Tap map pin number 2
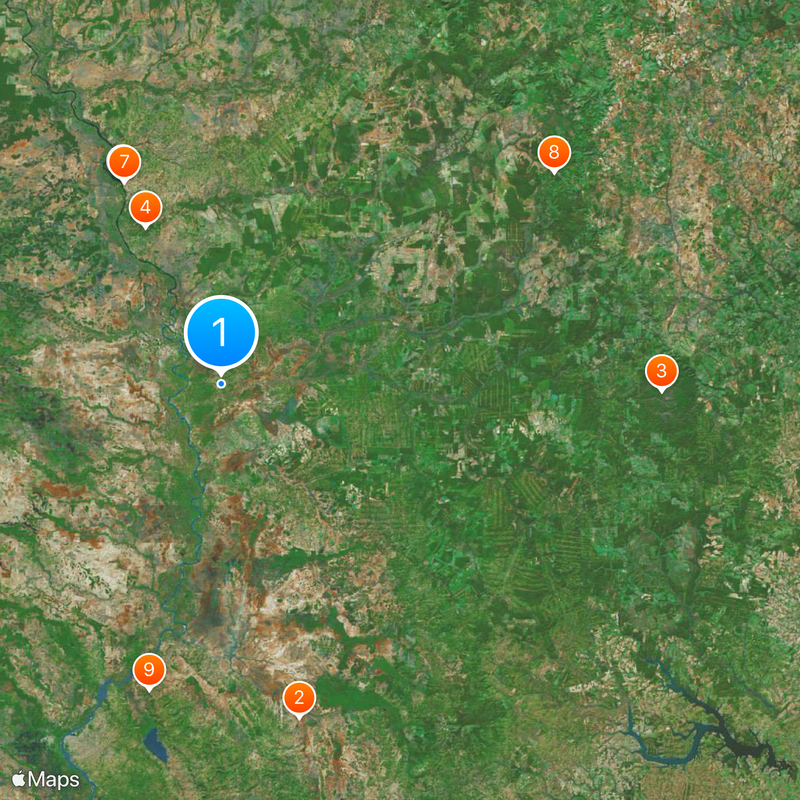This screenshot has height=800, width=800. 298,697
